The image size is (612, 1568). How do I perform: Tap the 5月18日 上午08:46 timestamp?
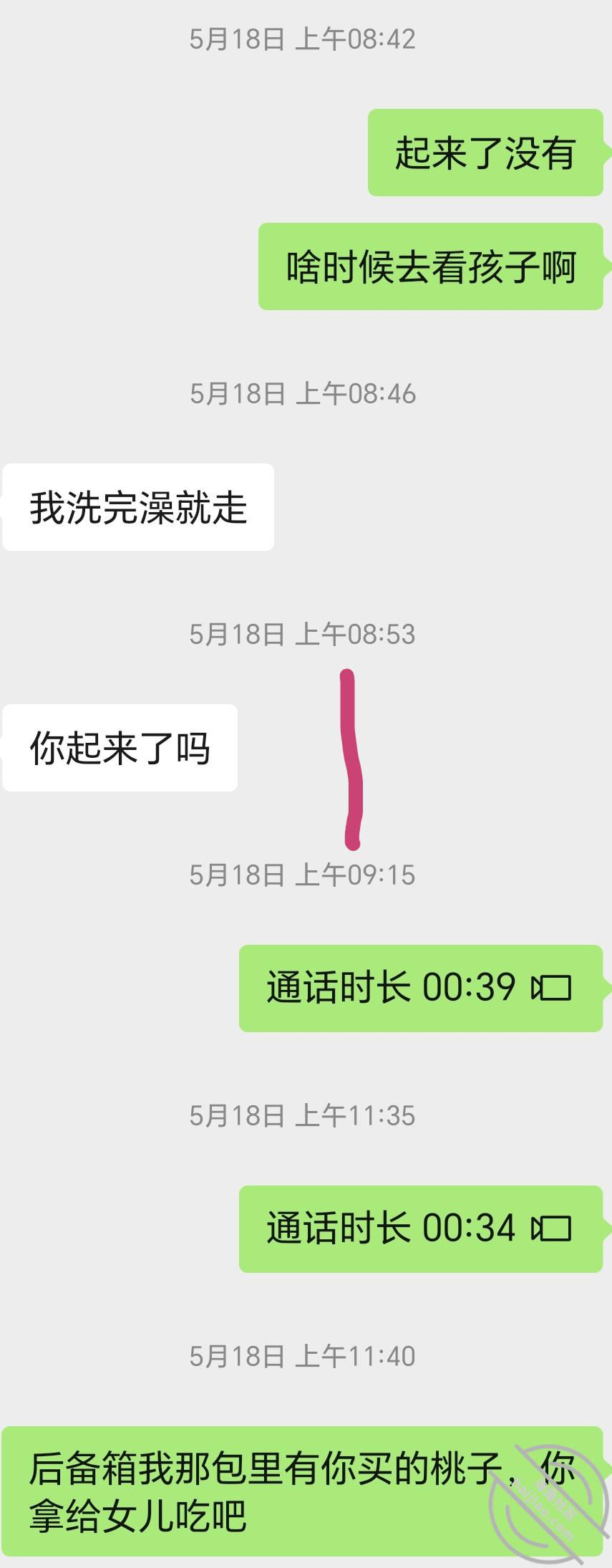click(x=303, y=393)
